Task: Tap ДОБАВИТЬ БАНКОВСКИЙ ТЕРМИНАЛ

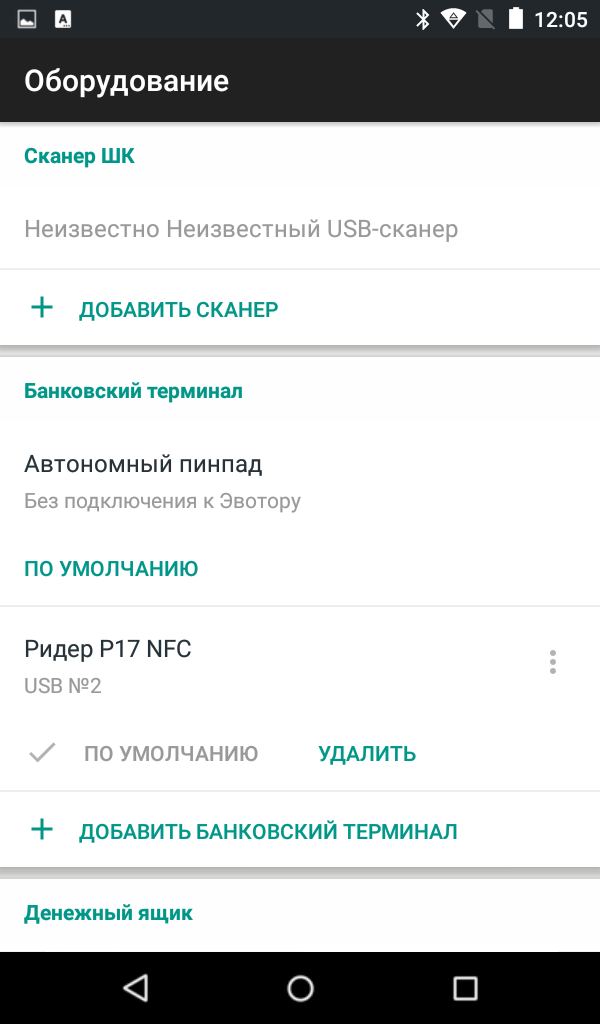Action: 244,831
